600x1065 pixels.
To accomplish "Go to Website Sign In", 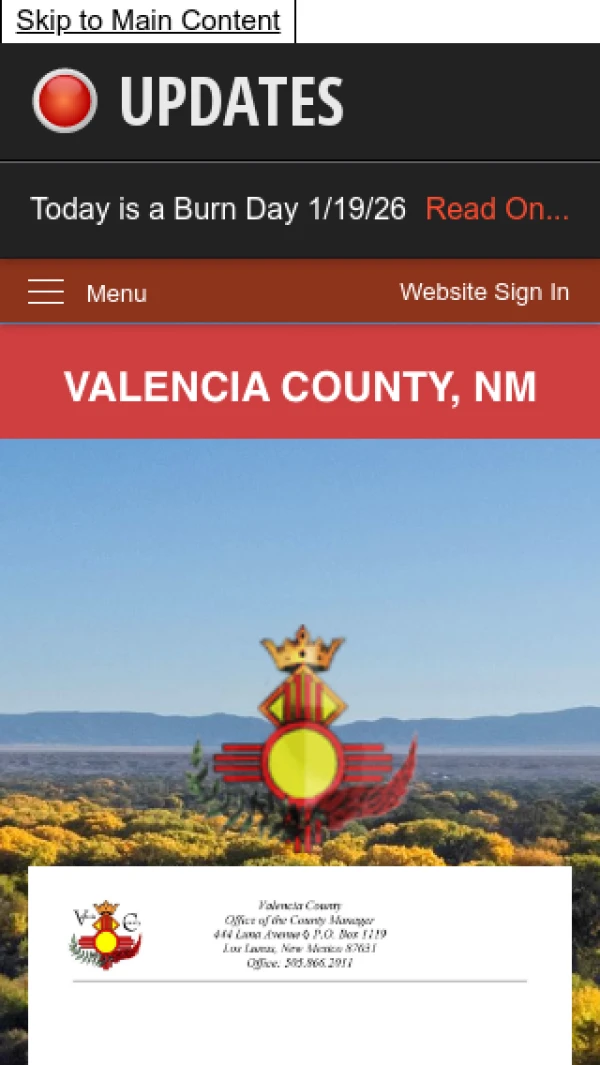I will (x=484, y=292).
